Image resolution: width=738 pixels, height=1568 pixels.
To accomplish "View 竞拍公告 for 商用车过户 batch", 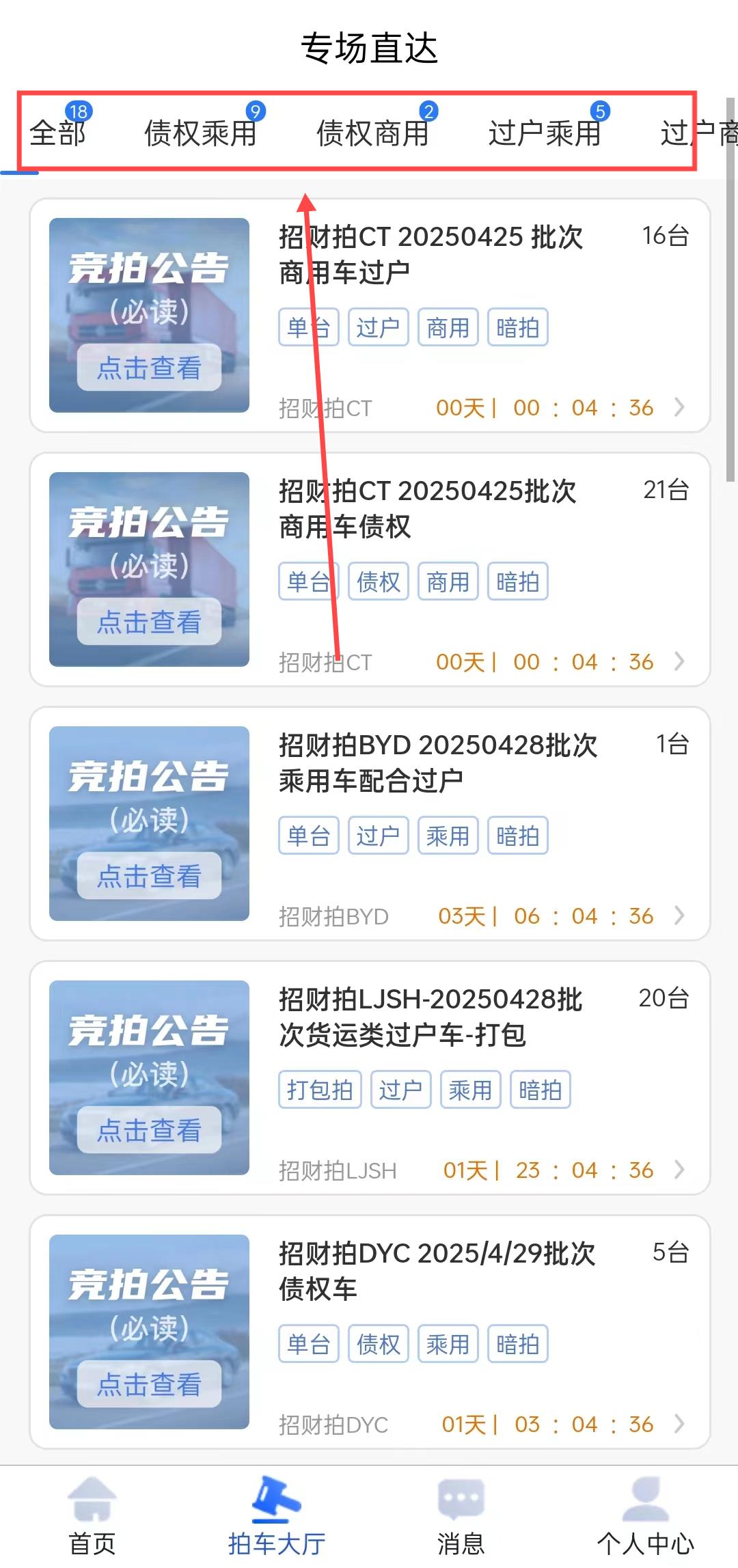I will point(149,315).
